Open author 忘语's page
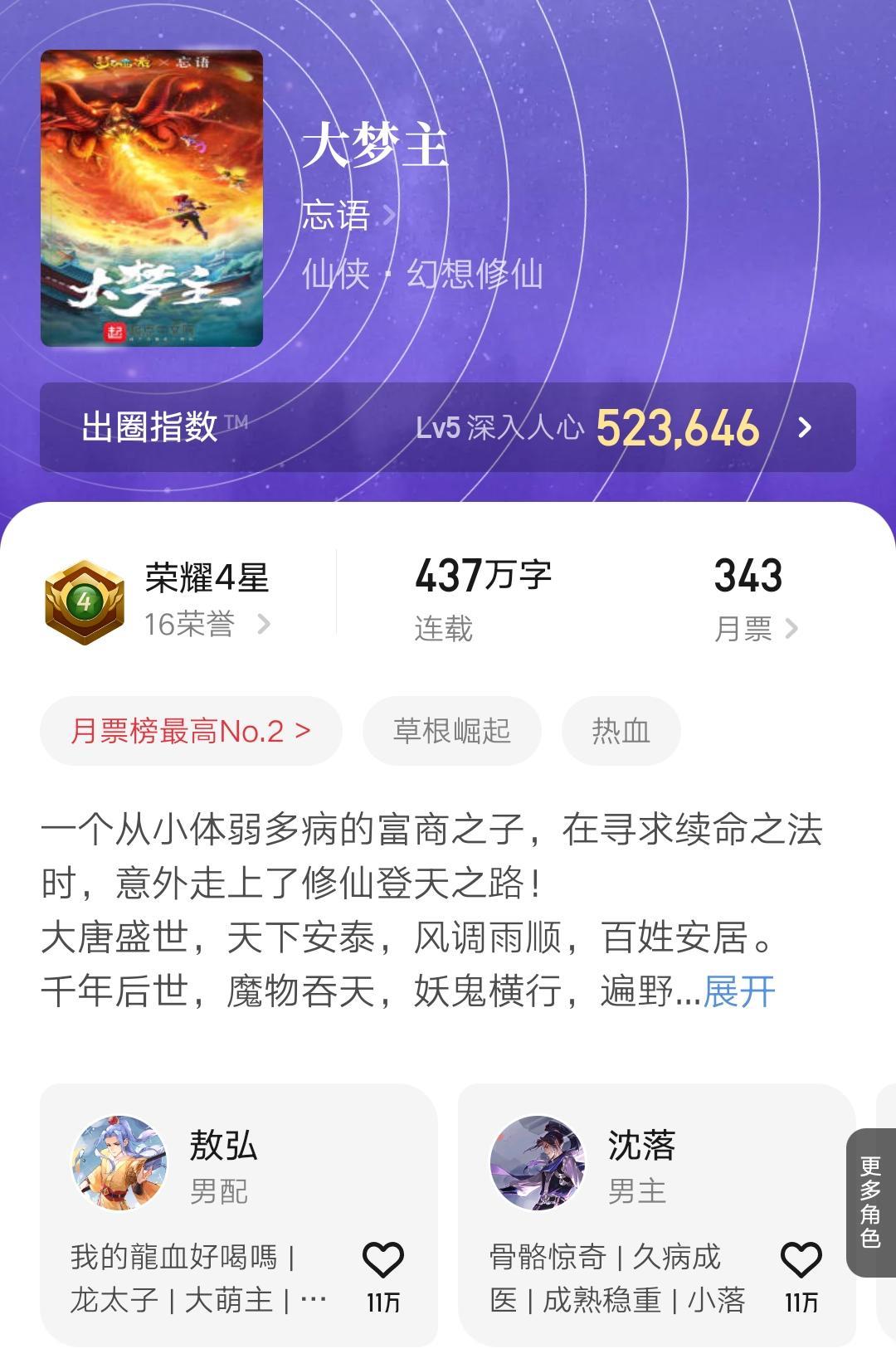 348,216
